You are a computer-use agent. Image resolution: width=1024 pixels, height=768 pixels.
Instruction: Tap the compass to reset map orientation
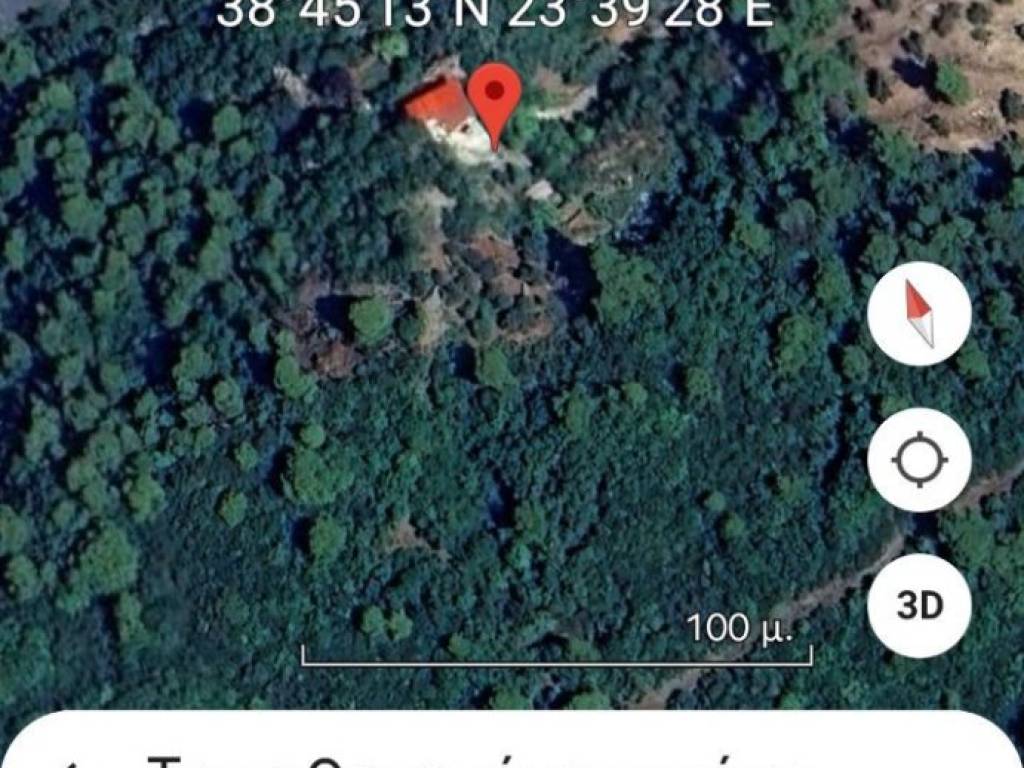(919, 314)
